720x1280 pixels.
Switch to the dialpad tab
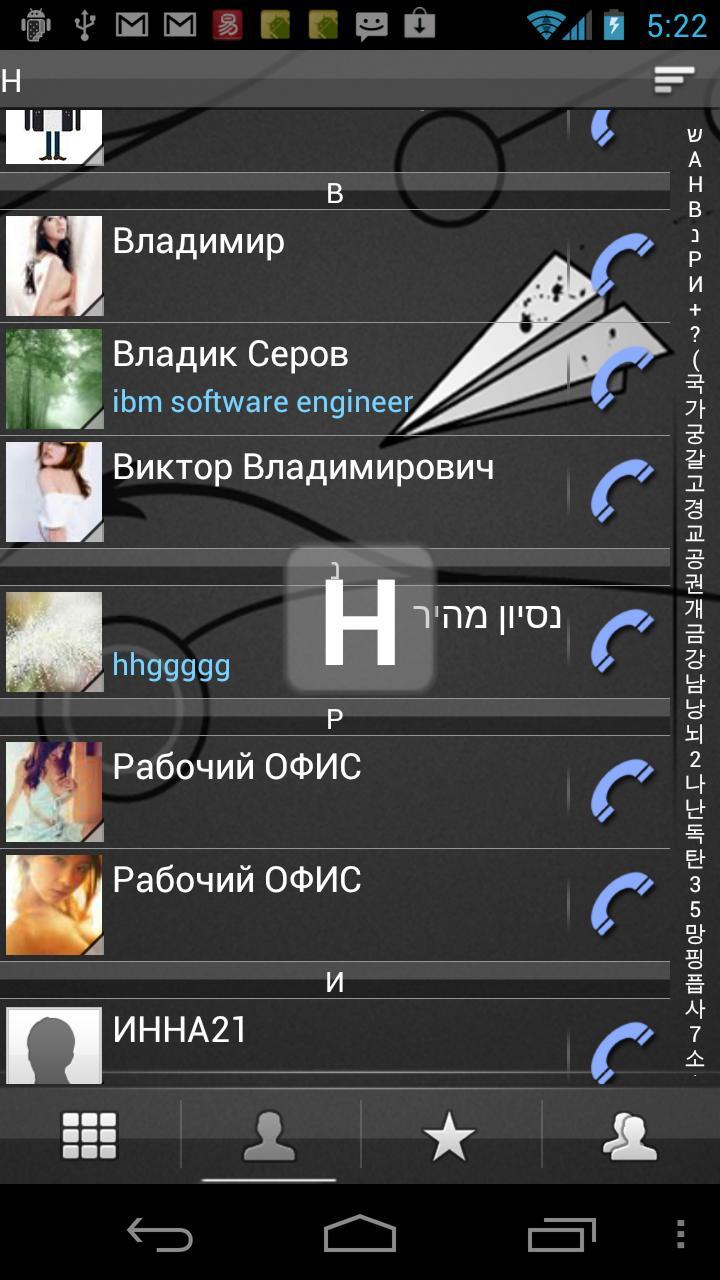coord(90,1136)
